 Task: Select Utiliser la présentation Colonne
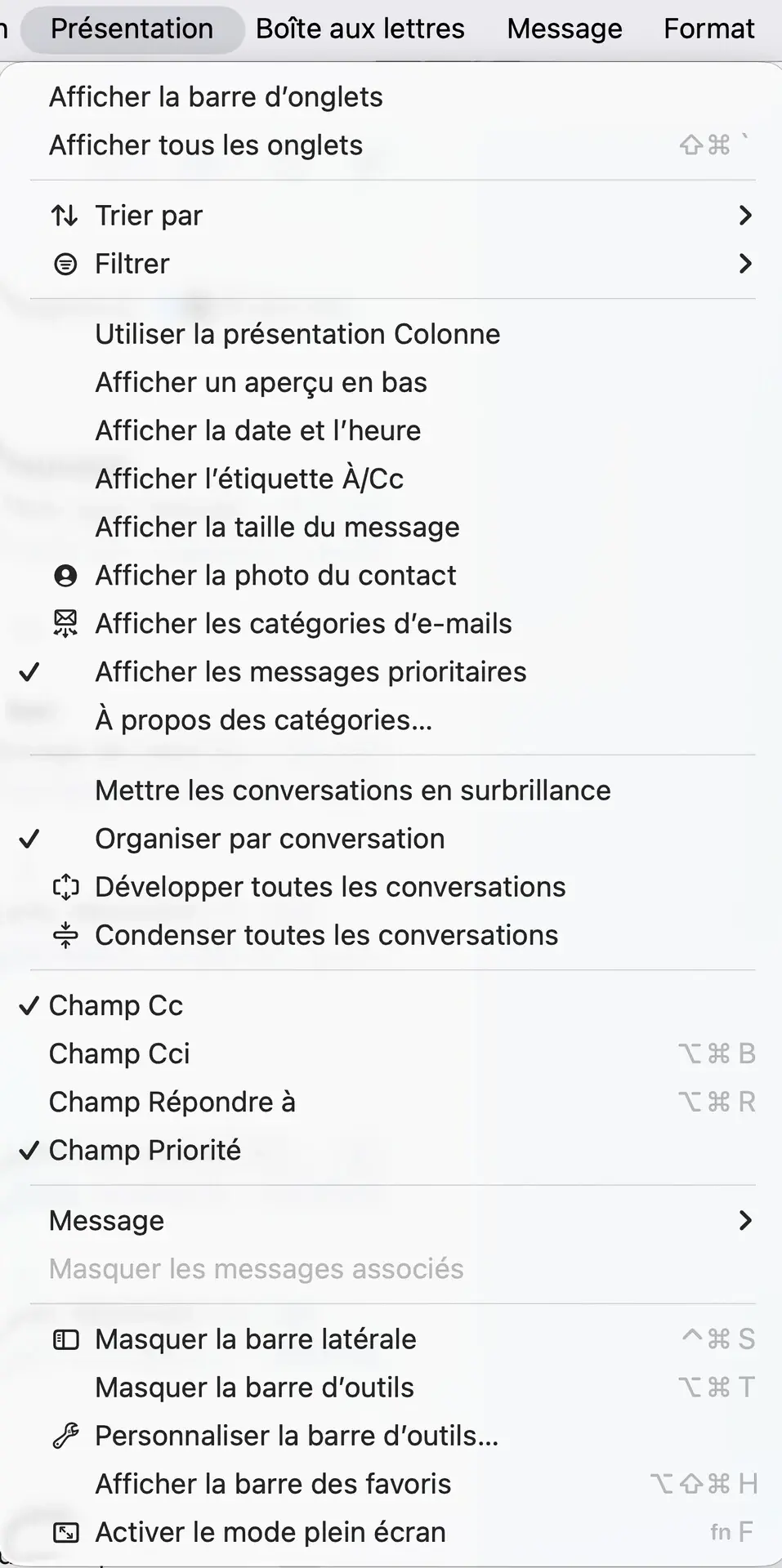297,333
